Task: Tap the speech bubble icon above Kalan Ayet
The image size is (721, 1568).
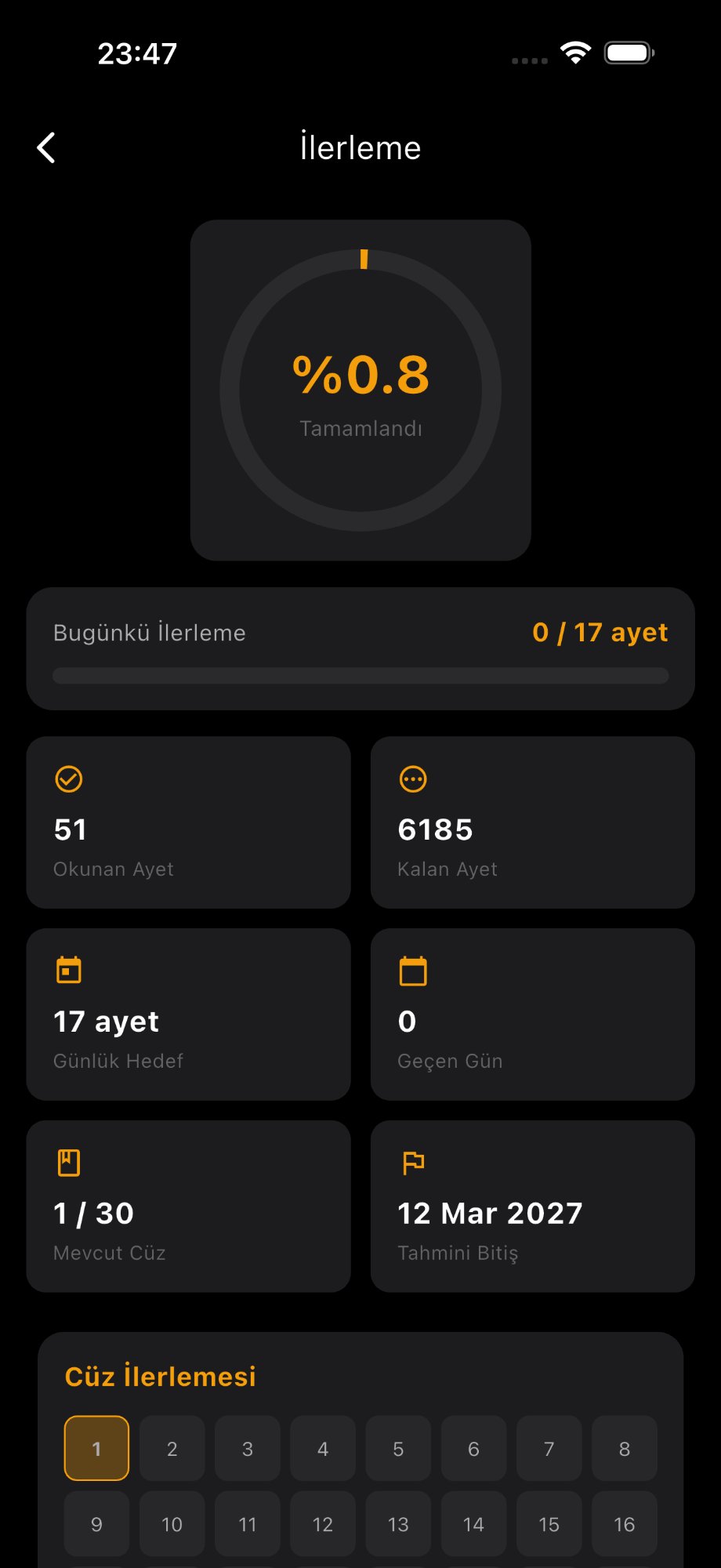Action: pyautogui.click(x=413, y=779)
